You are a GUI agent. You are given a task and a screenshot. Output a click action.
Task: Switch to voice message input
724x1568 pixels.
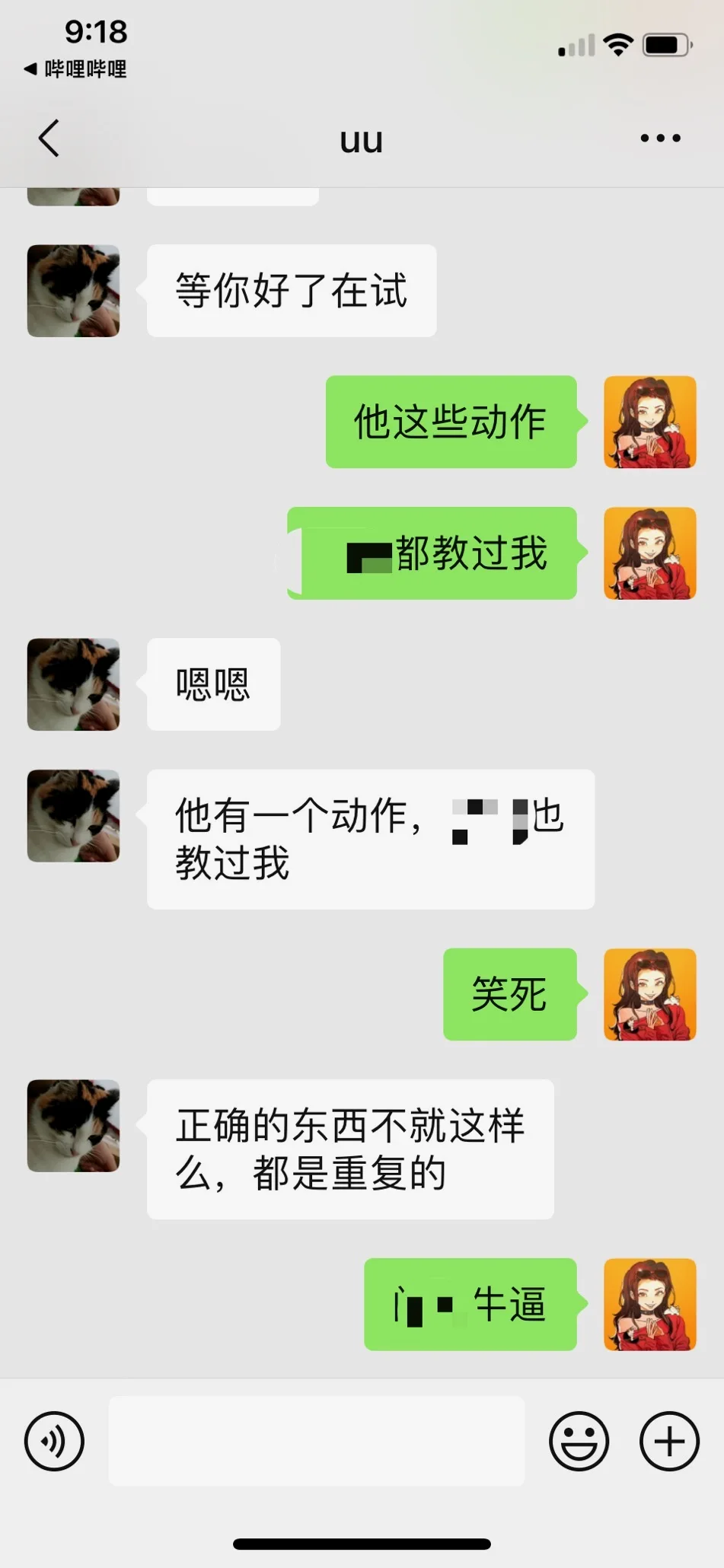pyautogui.click(x=54, y=1441)
